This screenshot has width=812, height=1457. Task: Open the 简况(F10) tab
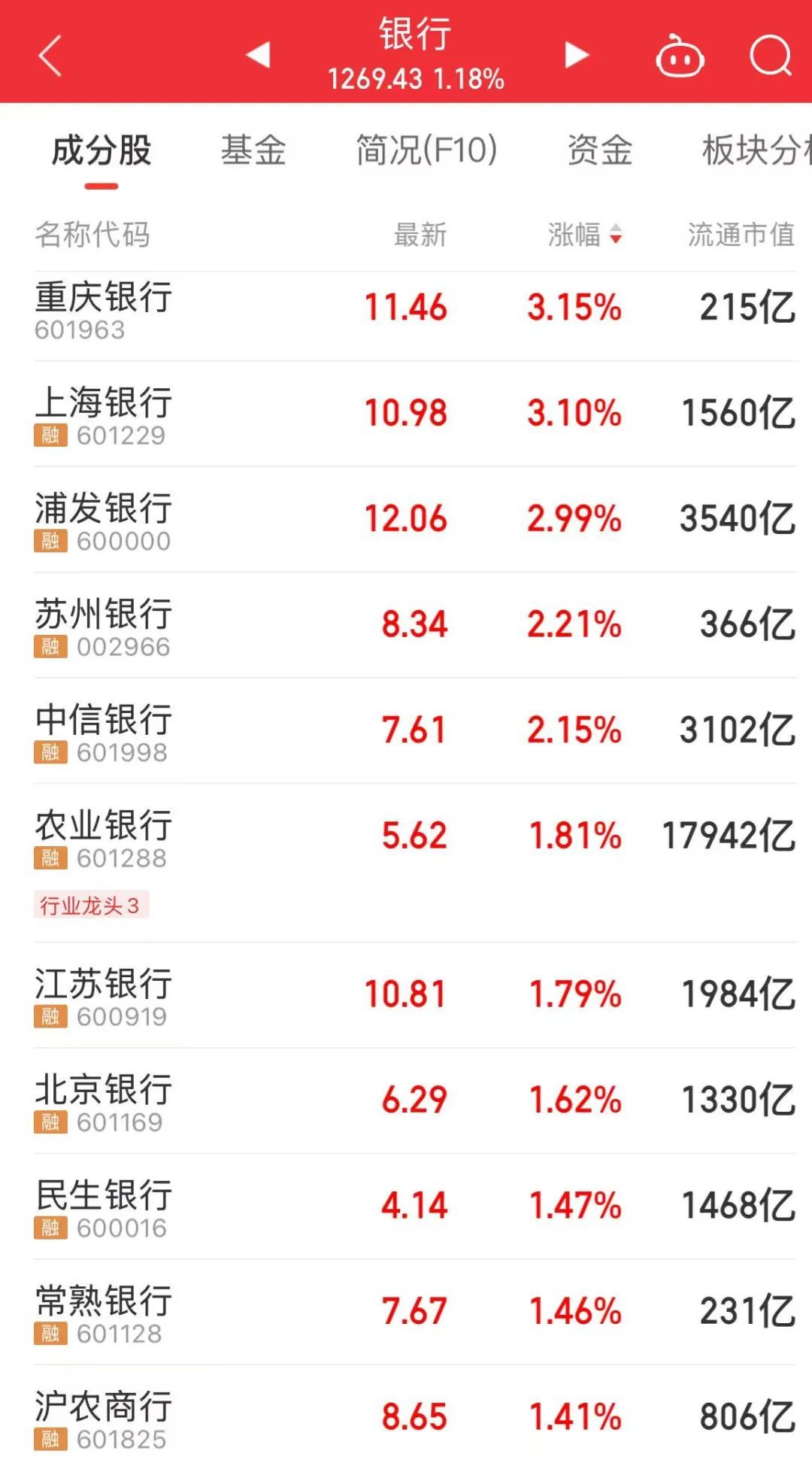pos(426,150)
